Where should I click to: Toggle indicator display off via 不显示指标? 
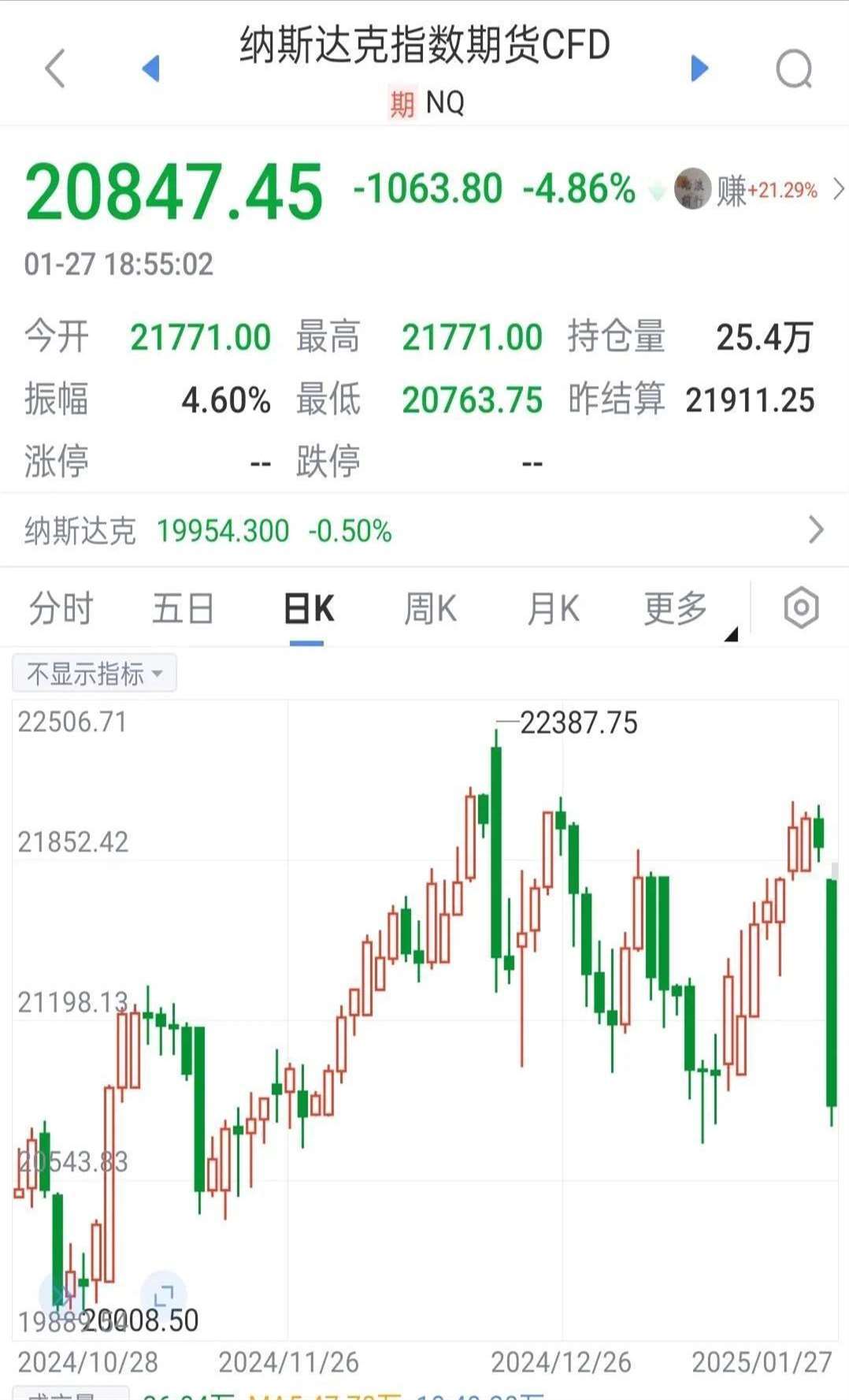coord(93,673)
